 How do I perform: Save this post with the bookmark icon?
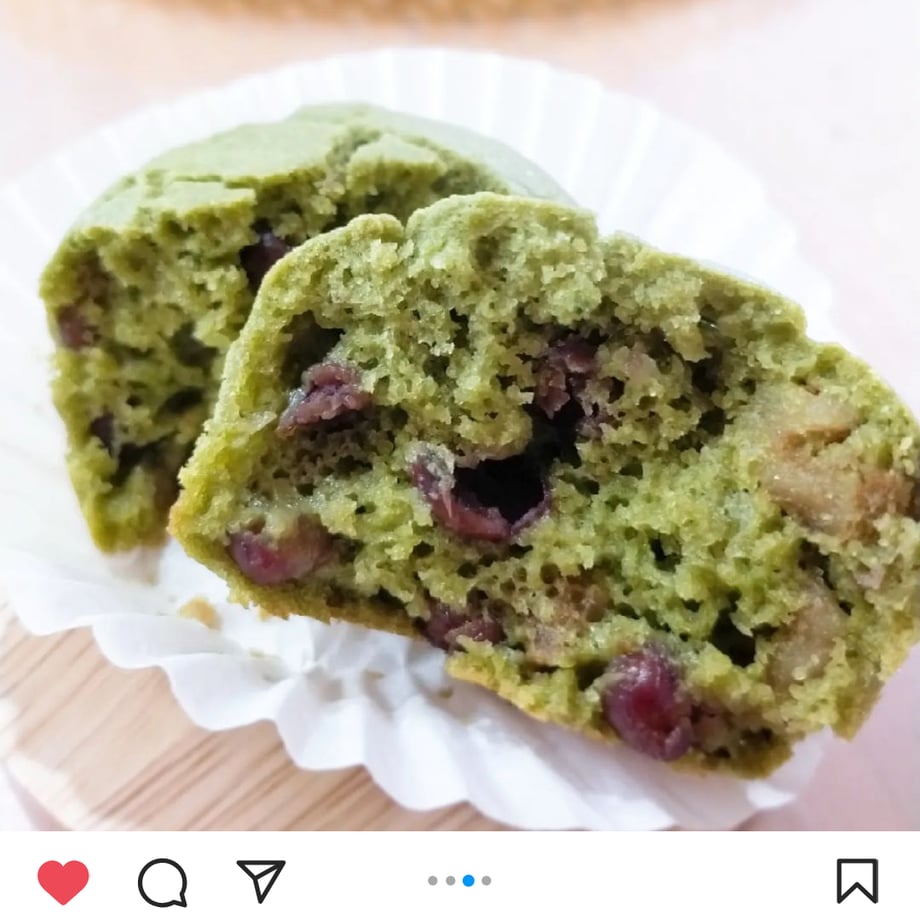(x=857, y=881)
